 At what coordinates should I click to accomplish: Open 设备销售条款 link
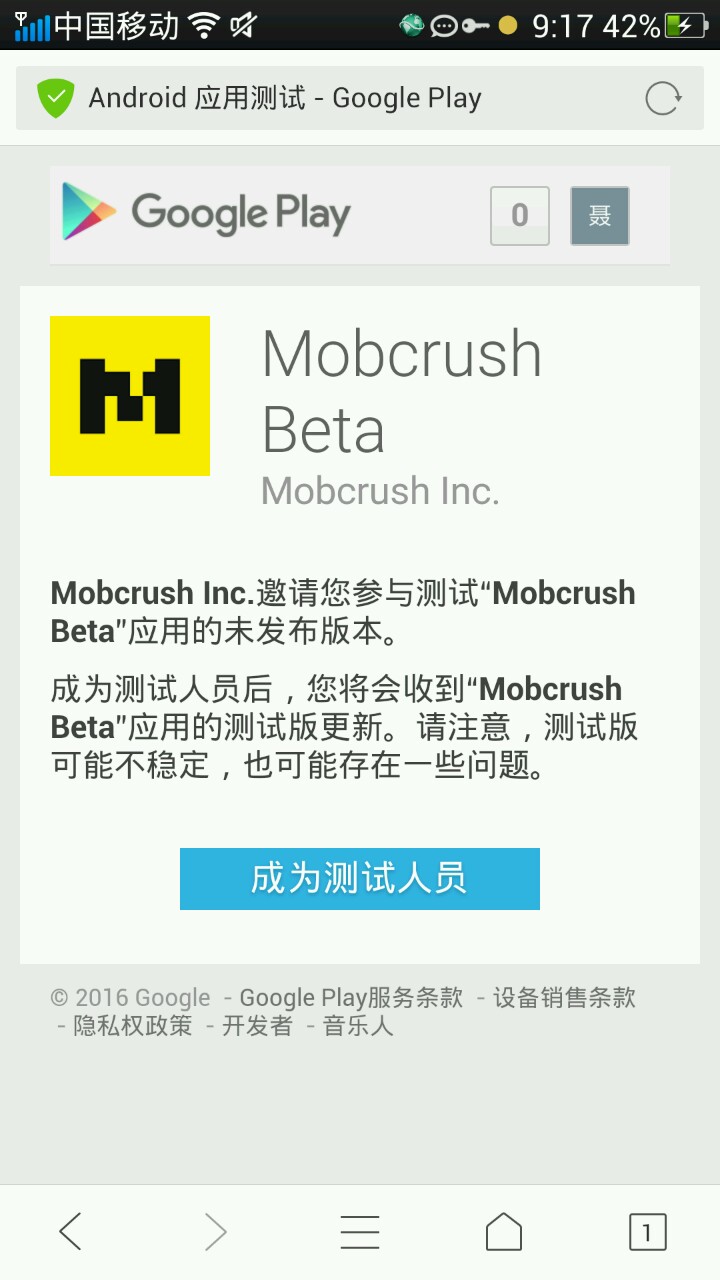(x=564, y=997)
